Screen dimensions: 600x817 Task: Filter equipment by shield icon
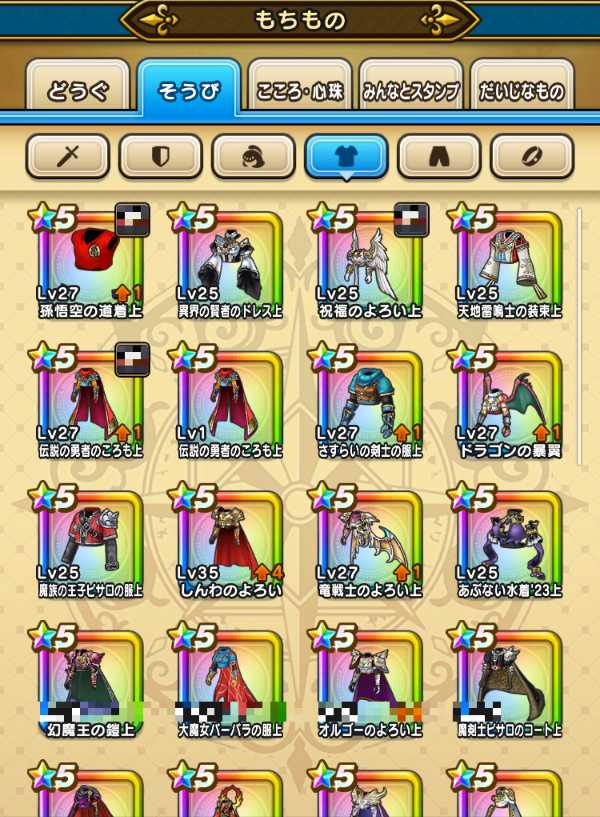(160, 155)
